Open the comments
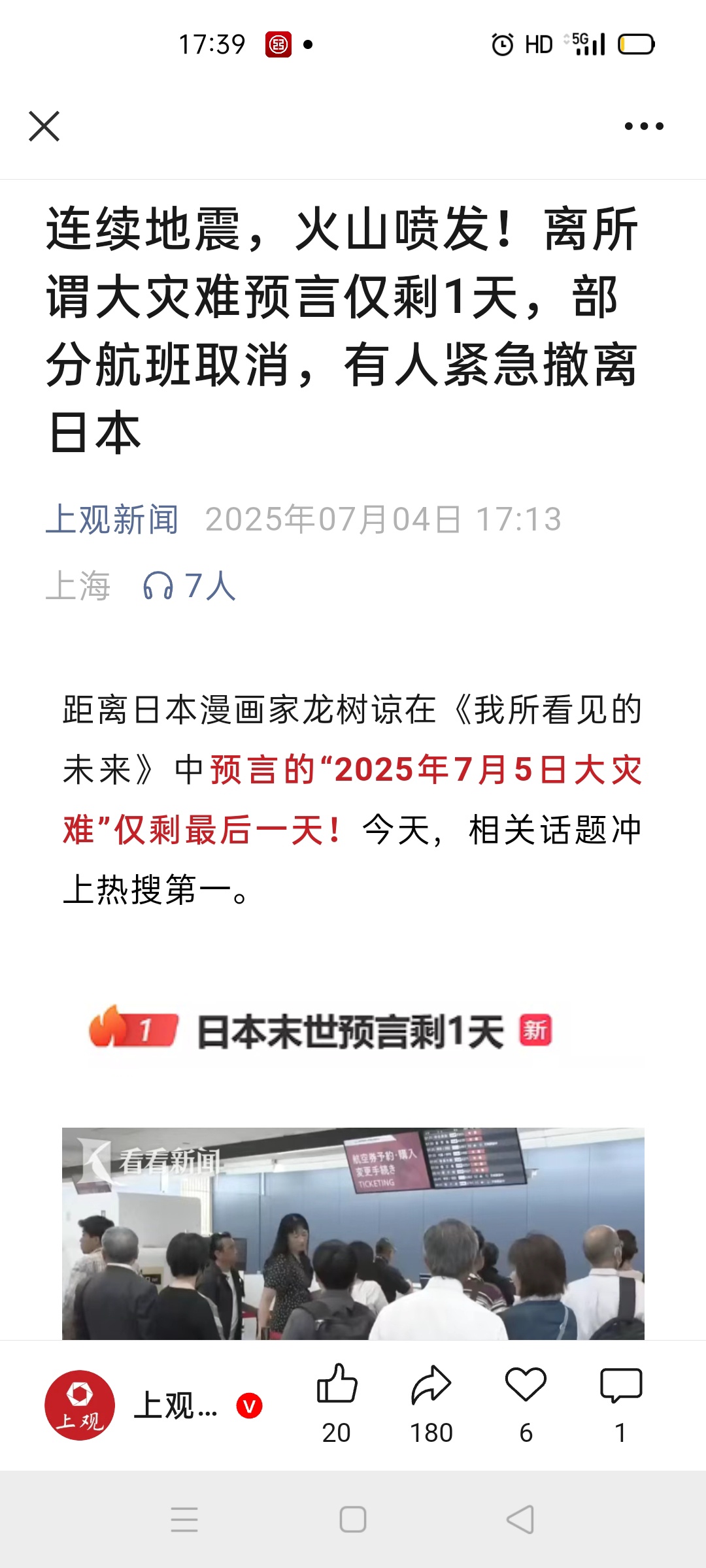Viewport: 706px width, 1568px height. point(620,1385)
